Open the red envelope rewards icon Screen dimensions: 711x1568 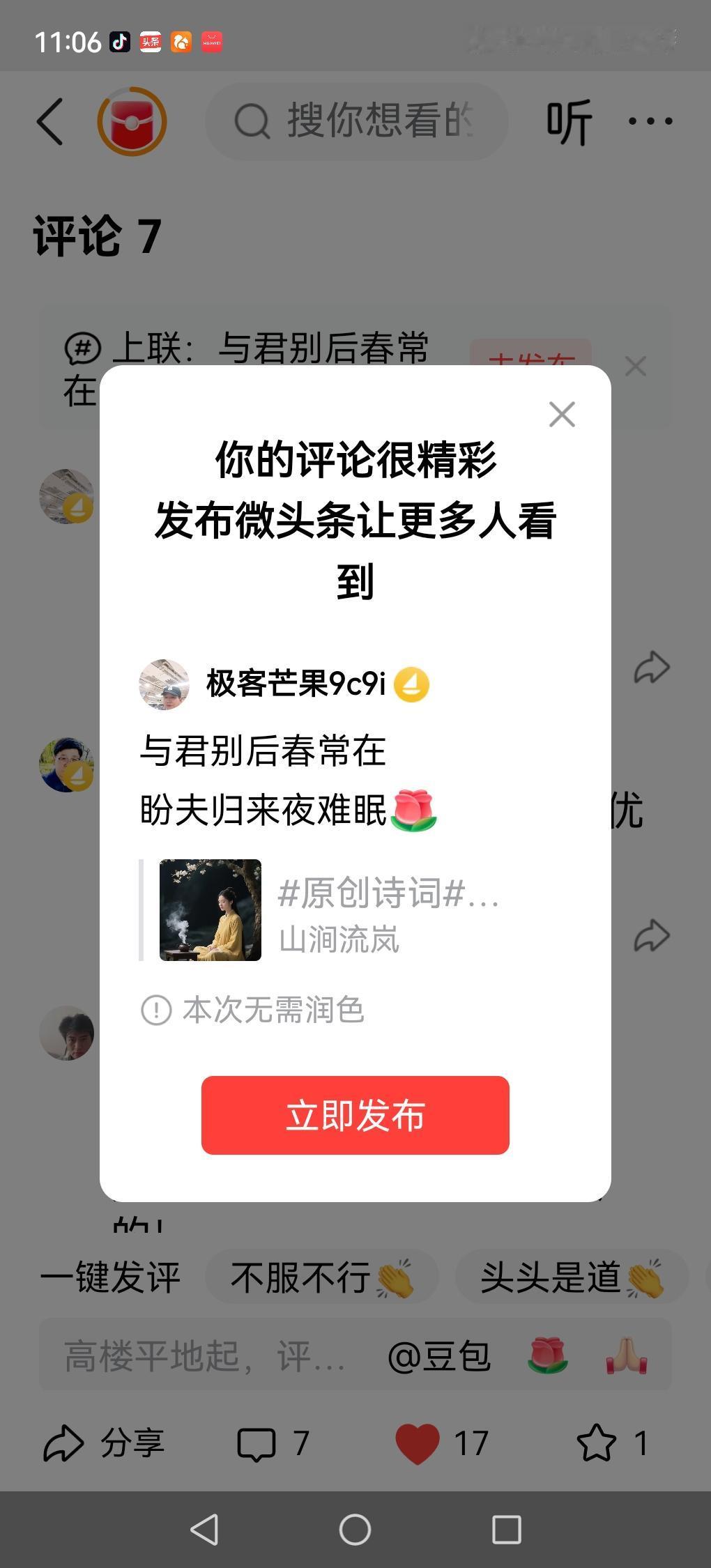click(x=132, y=121)
